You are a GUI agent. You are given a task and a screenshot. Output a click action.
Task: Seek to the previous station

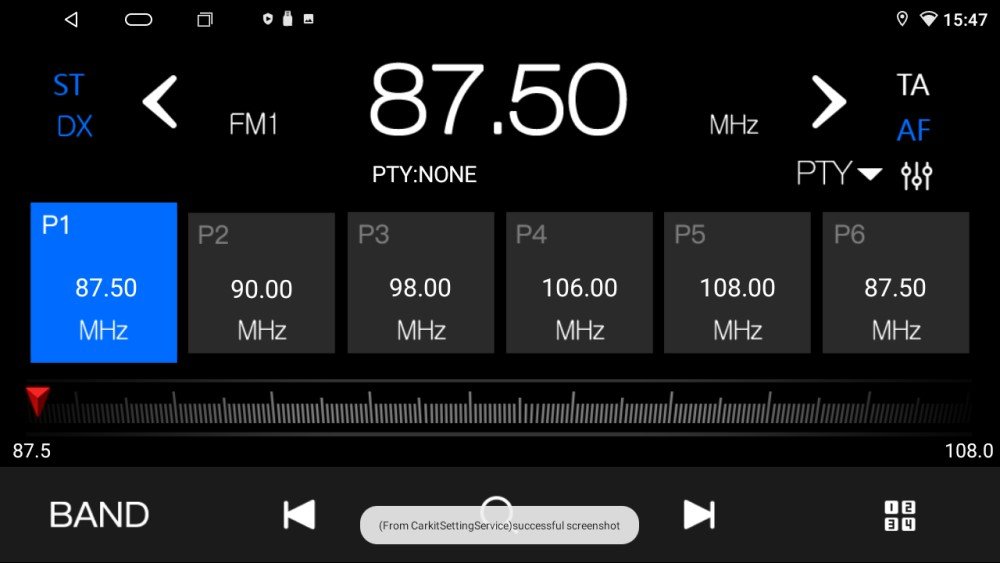[299, 515]
